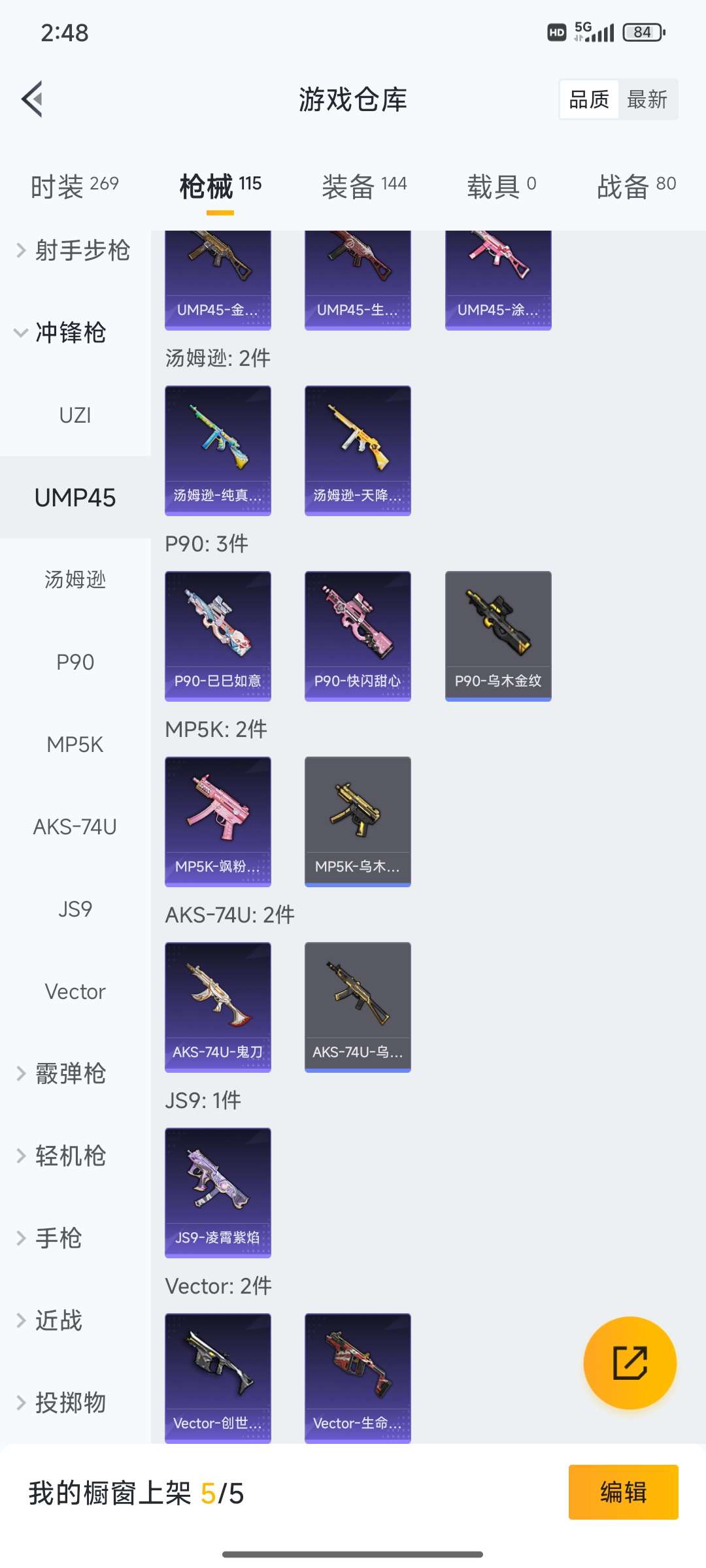Select Vector in the sidebar

click(x=75, y=992)
